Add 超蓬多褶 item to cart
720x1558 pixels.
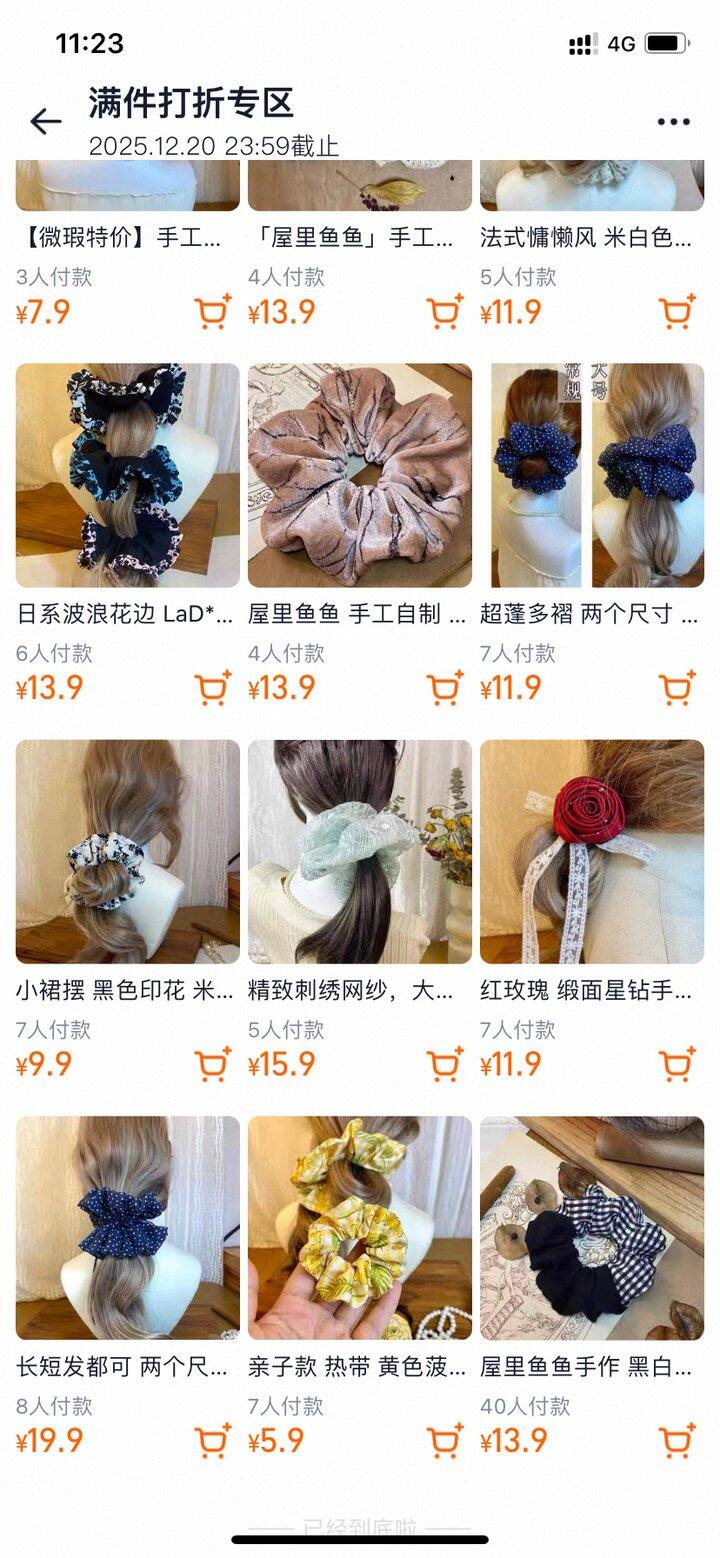pos(677,688)
